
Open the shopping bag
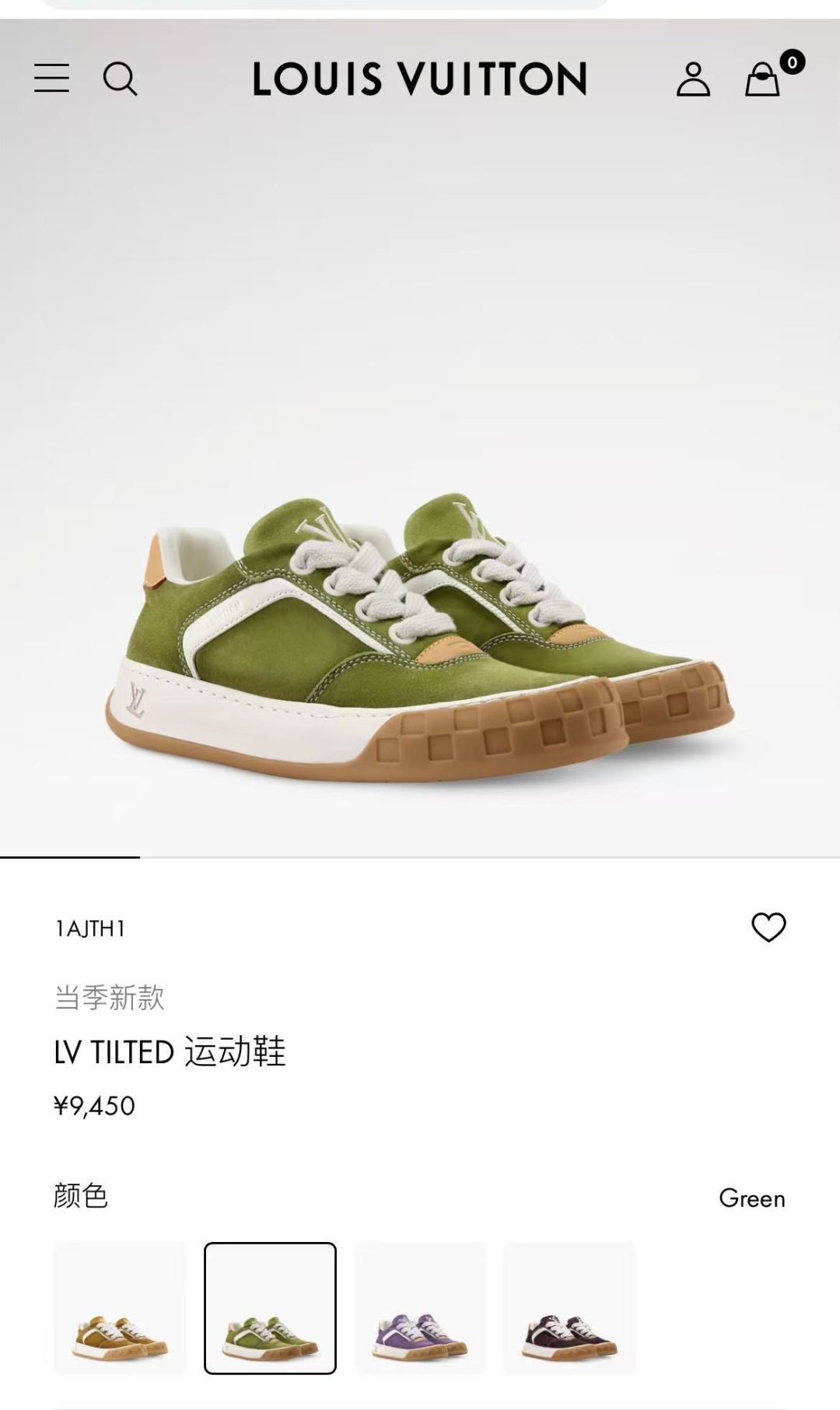763,79
